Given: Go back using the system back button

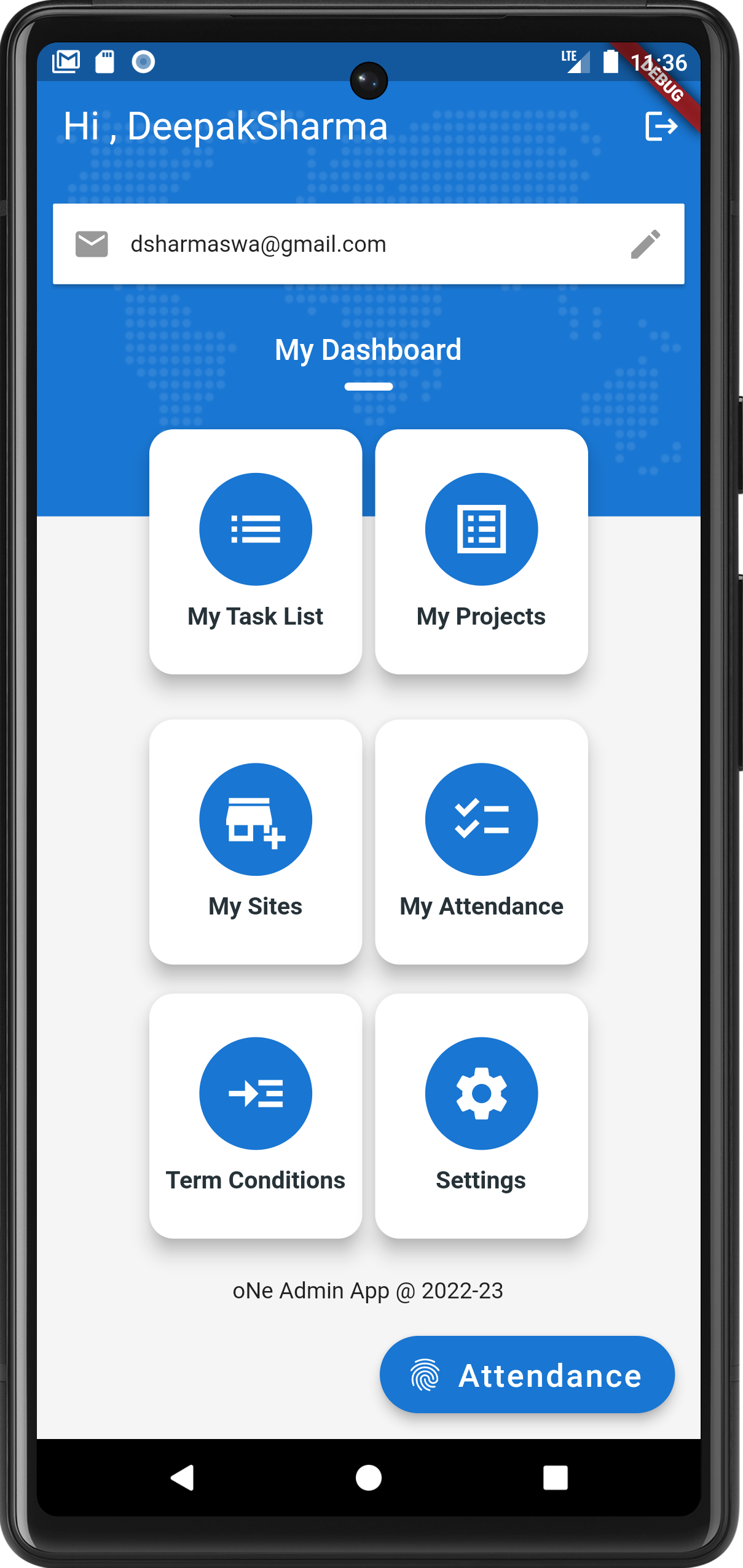Looking at the screenshot, I should pos(183,1478).
